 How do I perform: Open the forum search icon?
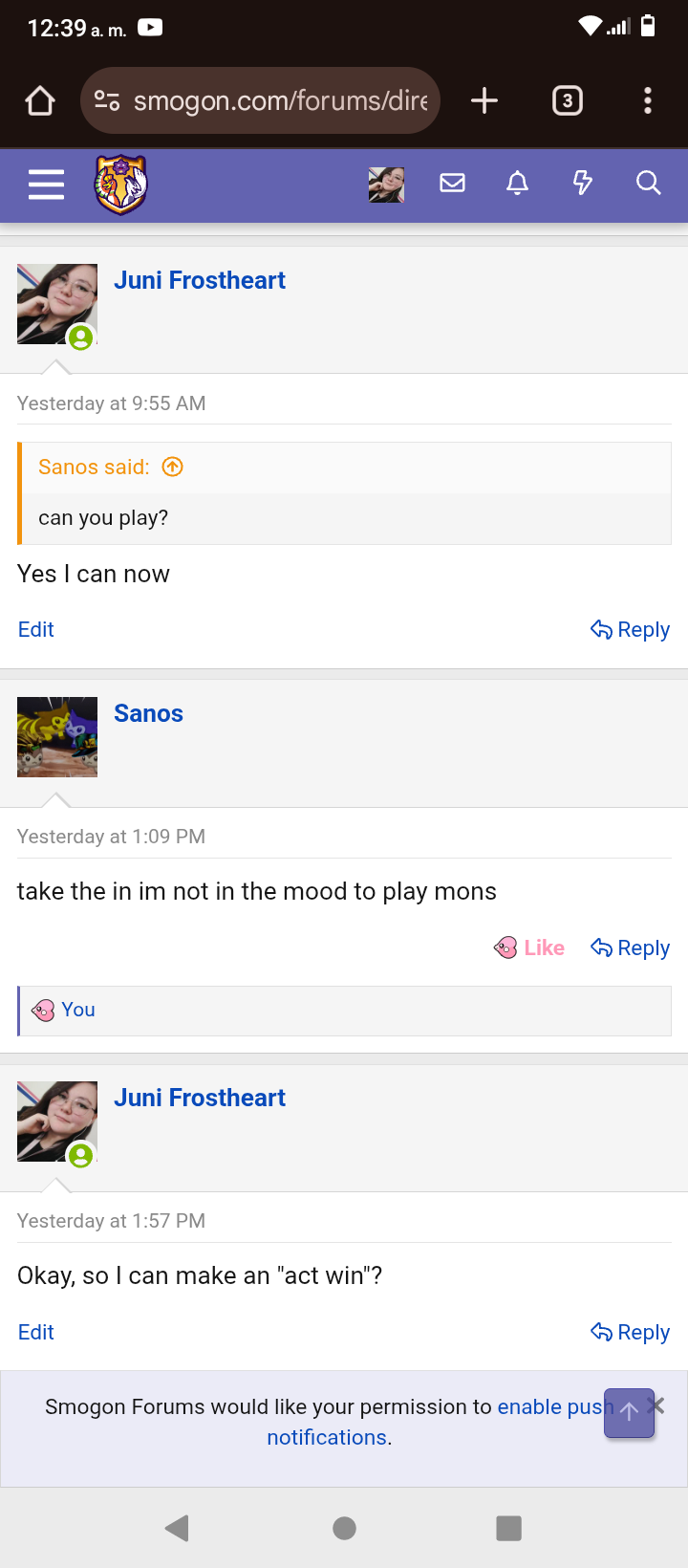pyautogui.click(x=648, y=183)
